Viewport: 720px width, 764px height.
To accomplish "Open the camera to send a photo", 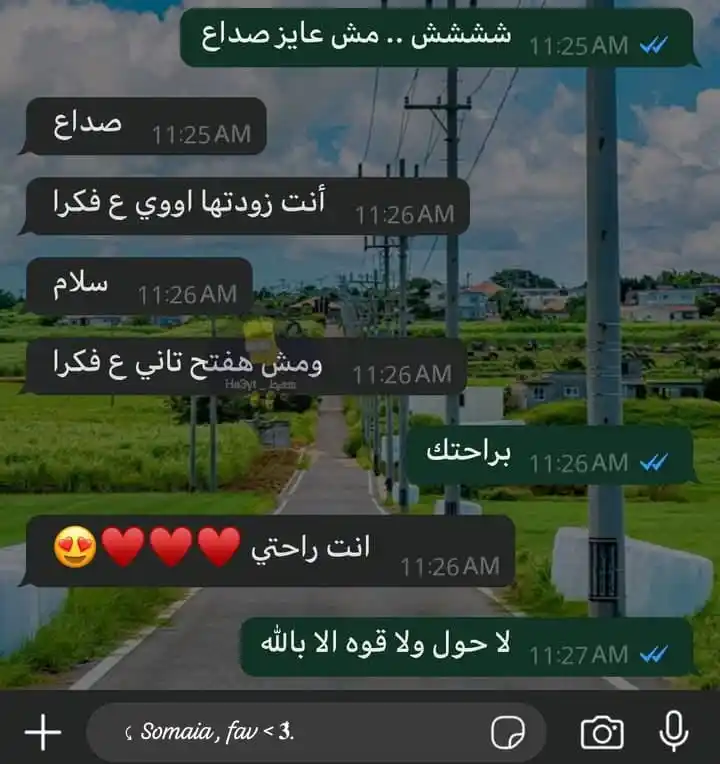I will 602,732.
